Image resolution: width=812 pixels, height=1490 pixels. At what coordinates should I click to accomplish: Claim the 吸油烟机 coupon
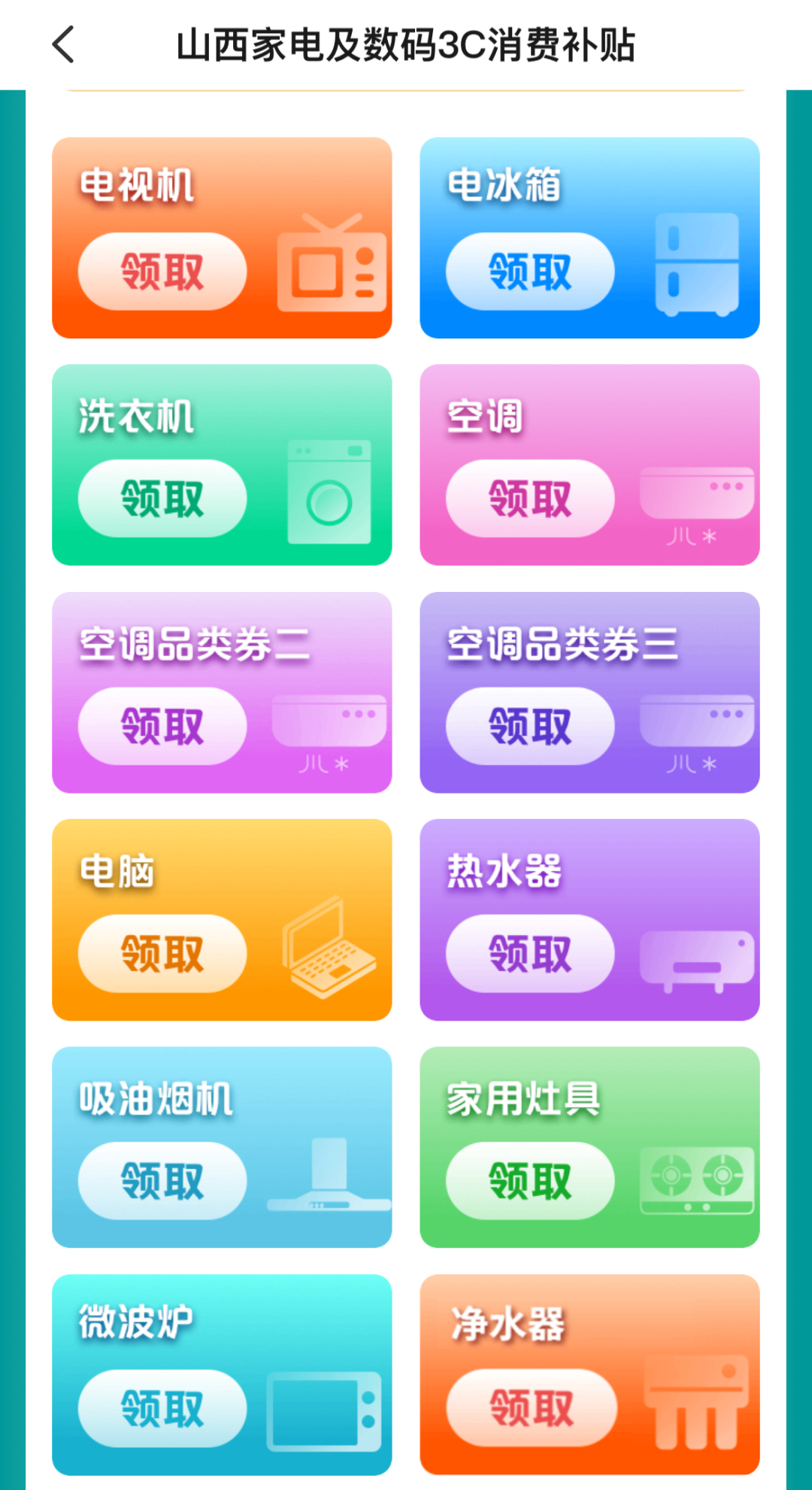point(162,1181)
